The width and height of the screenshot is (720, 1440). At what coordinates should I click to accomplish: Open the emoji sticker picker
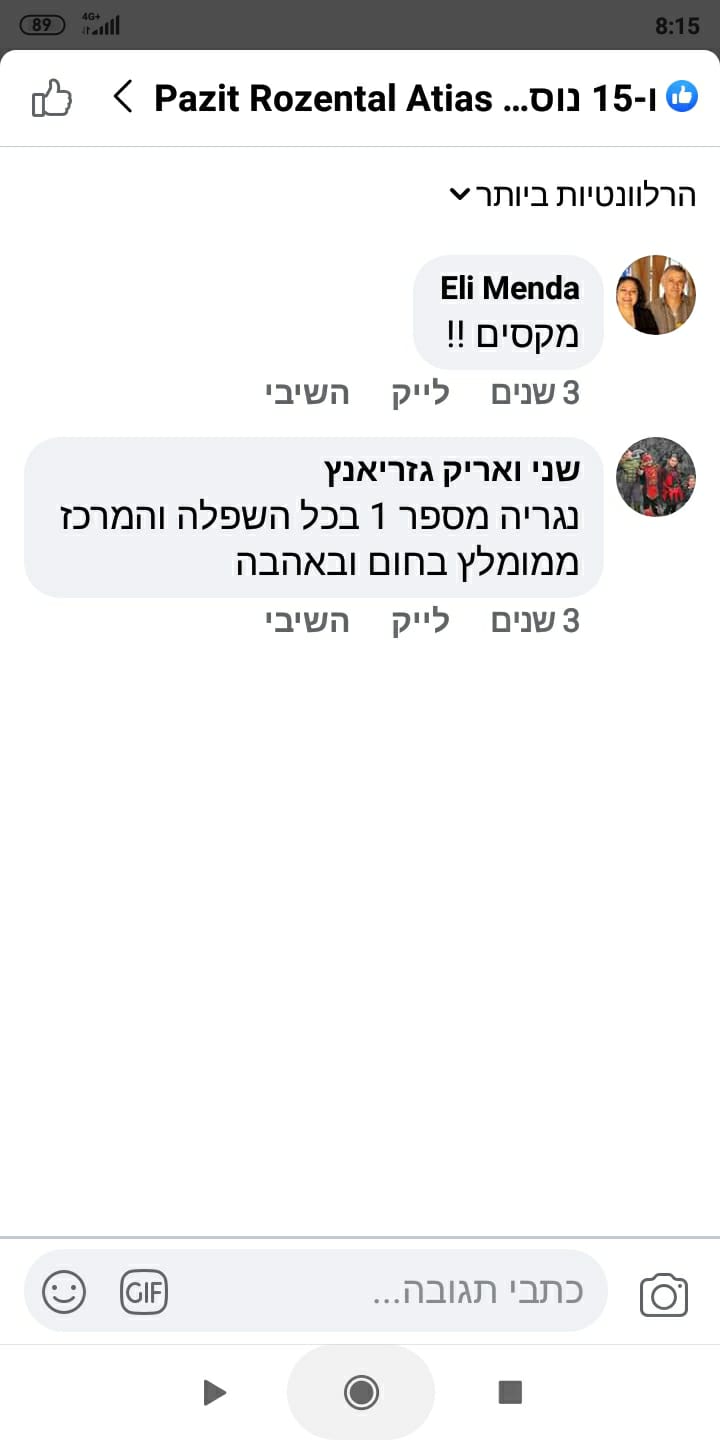pos(64,1292)
